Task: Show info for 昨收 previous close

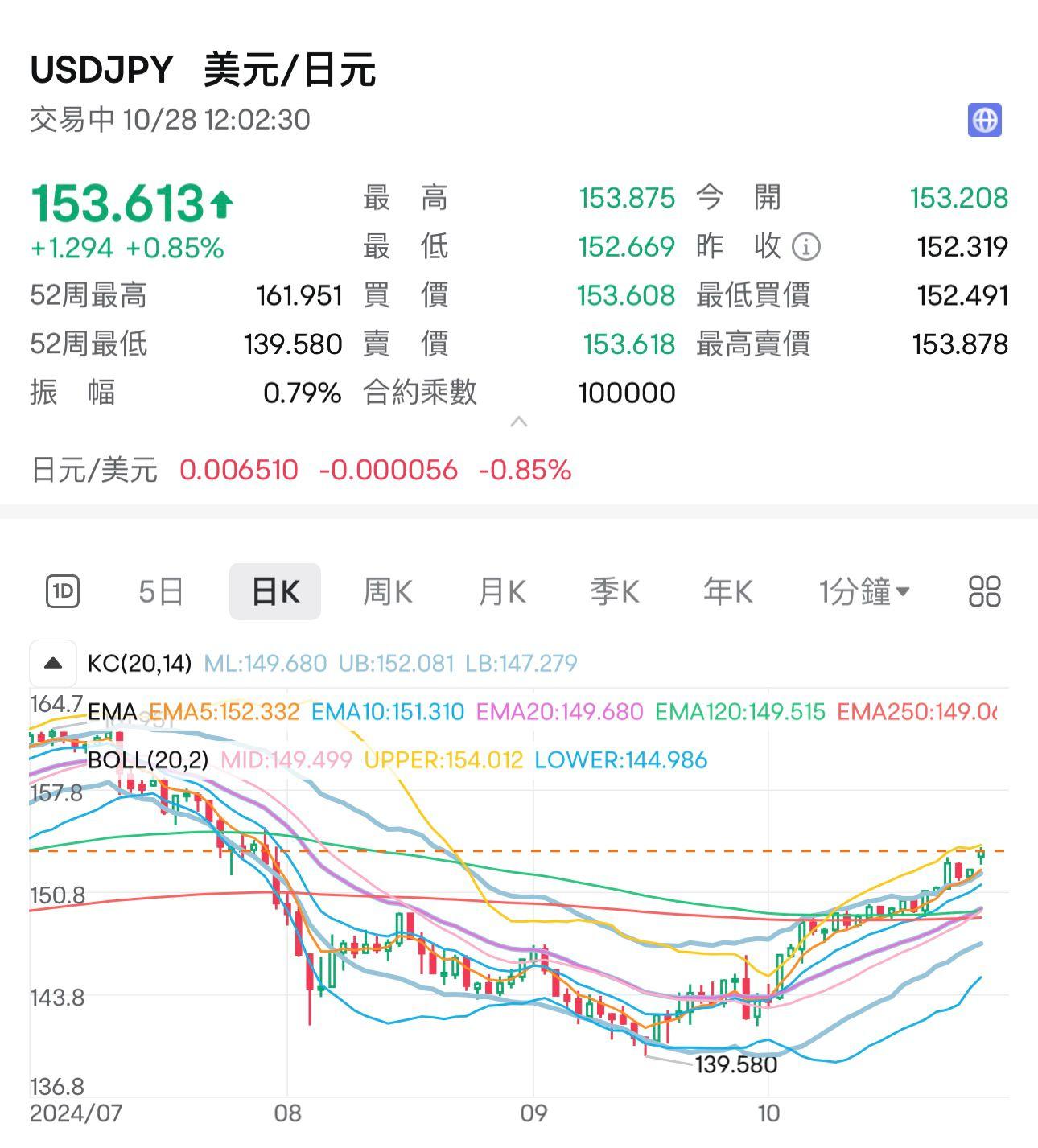Action: click(x=806, y=247)
